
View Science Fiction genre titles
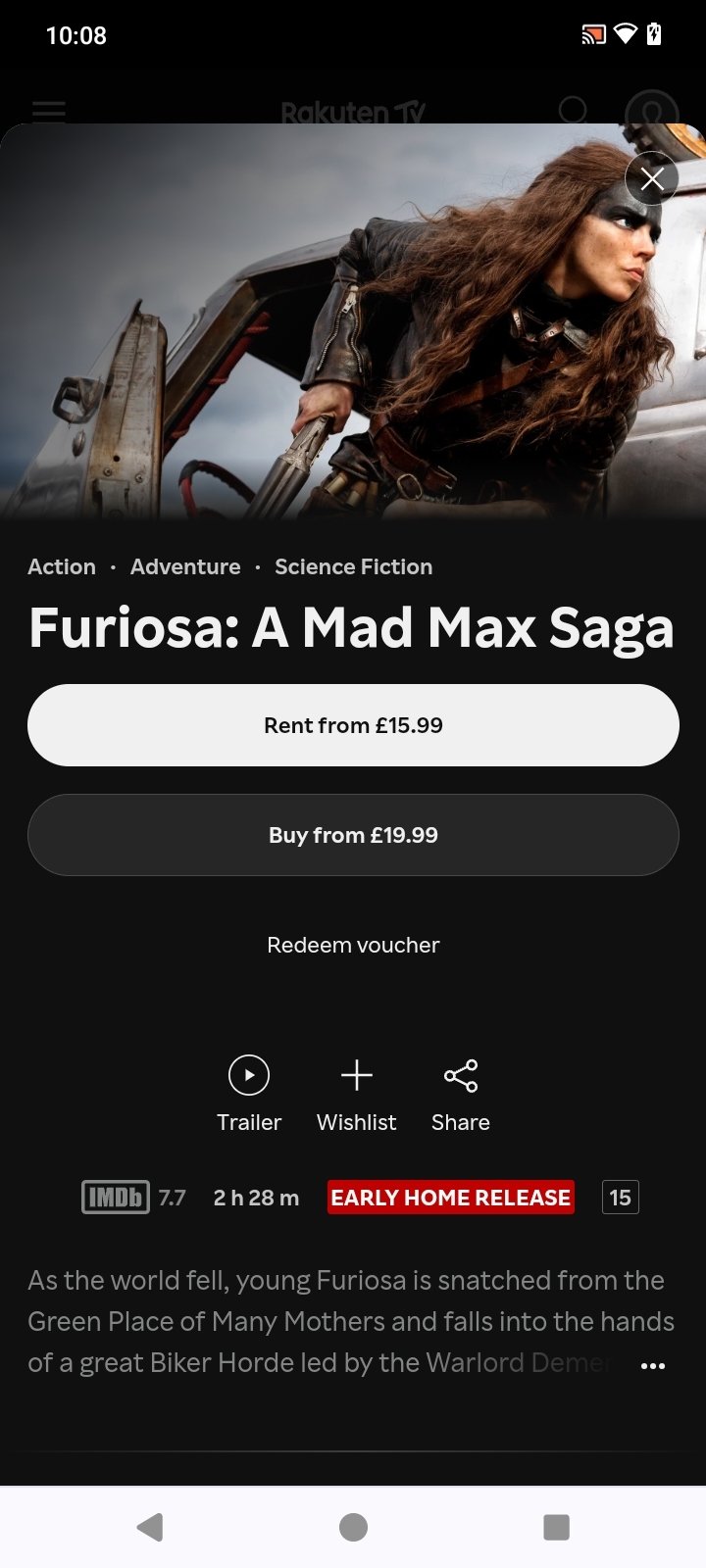353,566
